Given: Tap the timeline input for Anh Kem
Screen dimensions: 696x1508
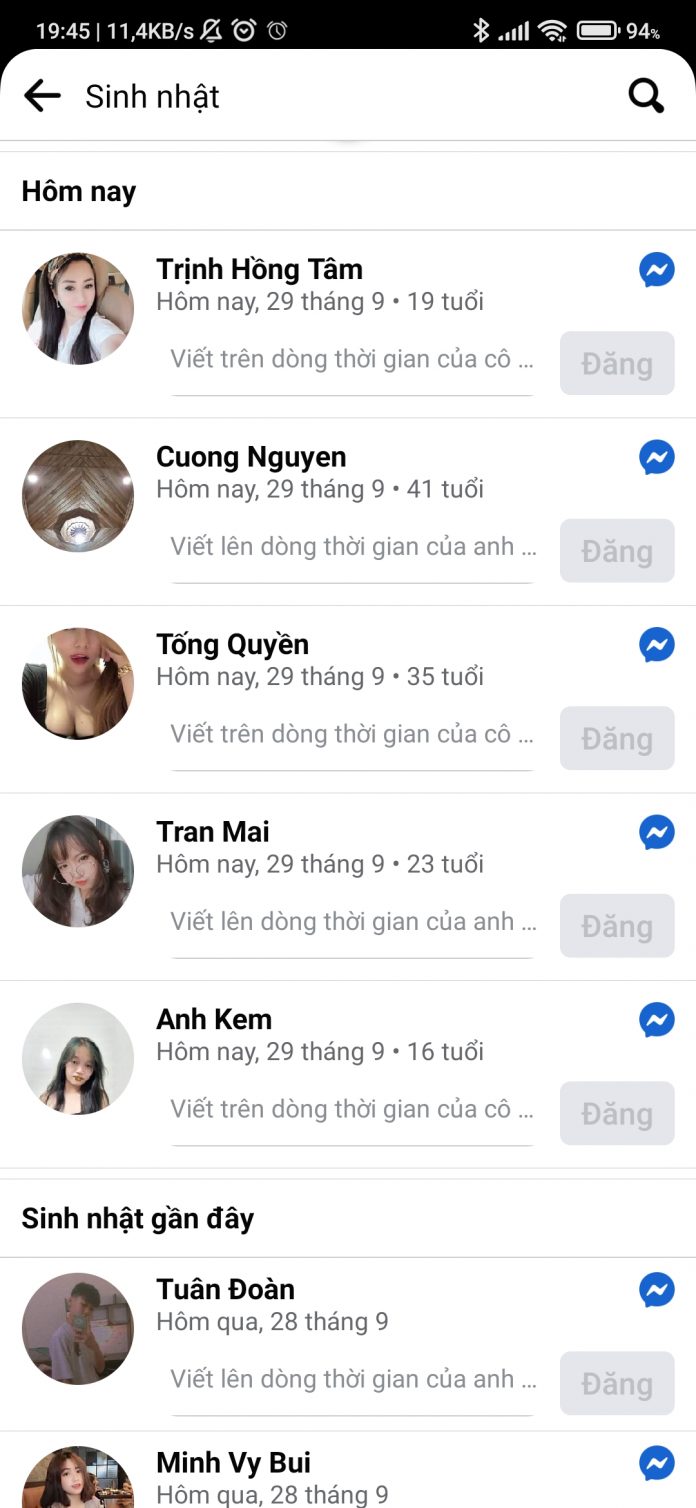Looking at the screenshot, I should click(x=352, y=1110).
